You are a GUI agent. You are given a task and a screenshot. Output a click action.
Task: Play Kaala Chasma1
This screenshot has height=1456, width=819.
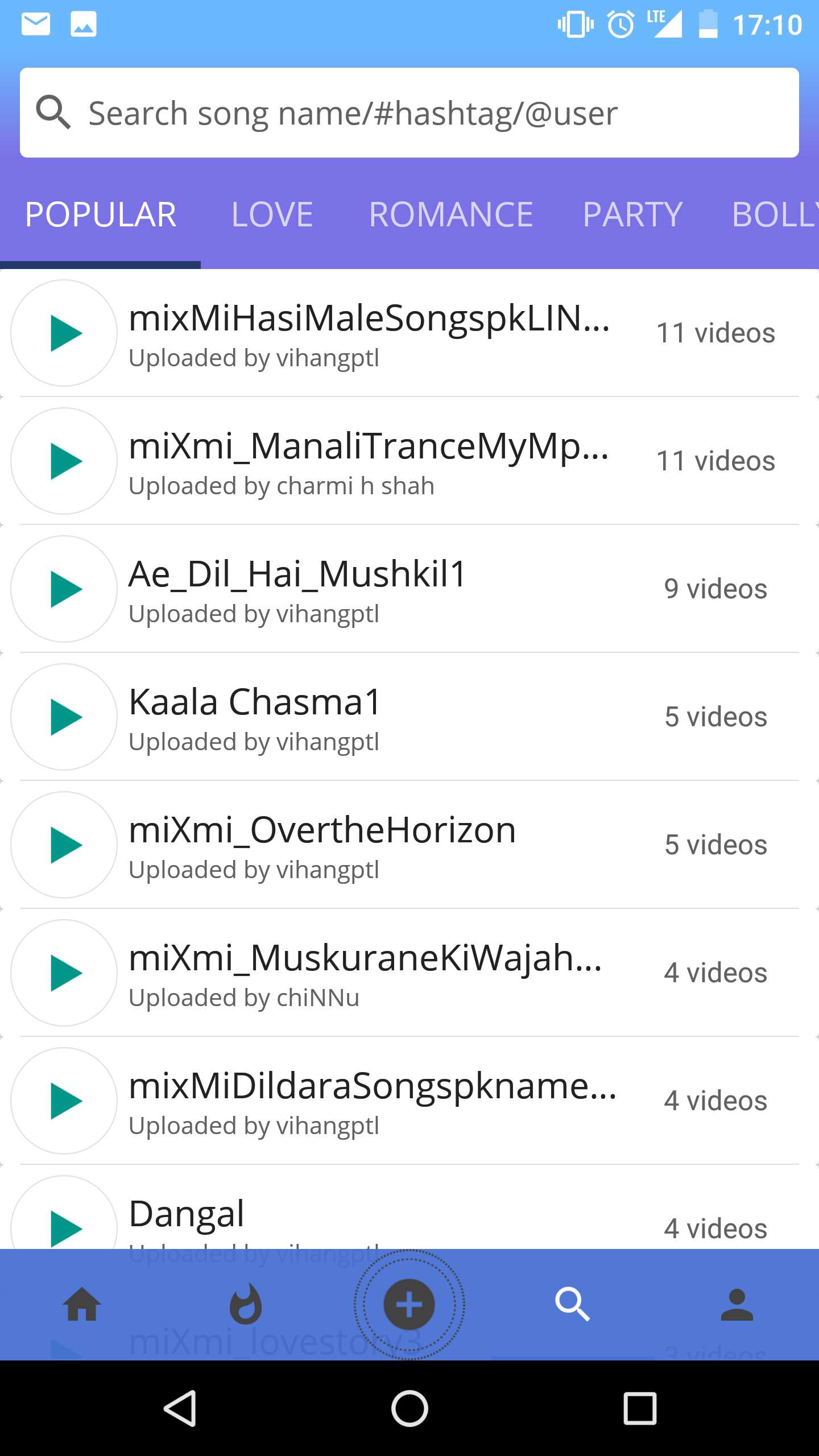[64, 718]
